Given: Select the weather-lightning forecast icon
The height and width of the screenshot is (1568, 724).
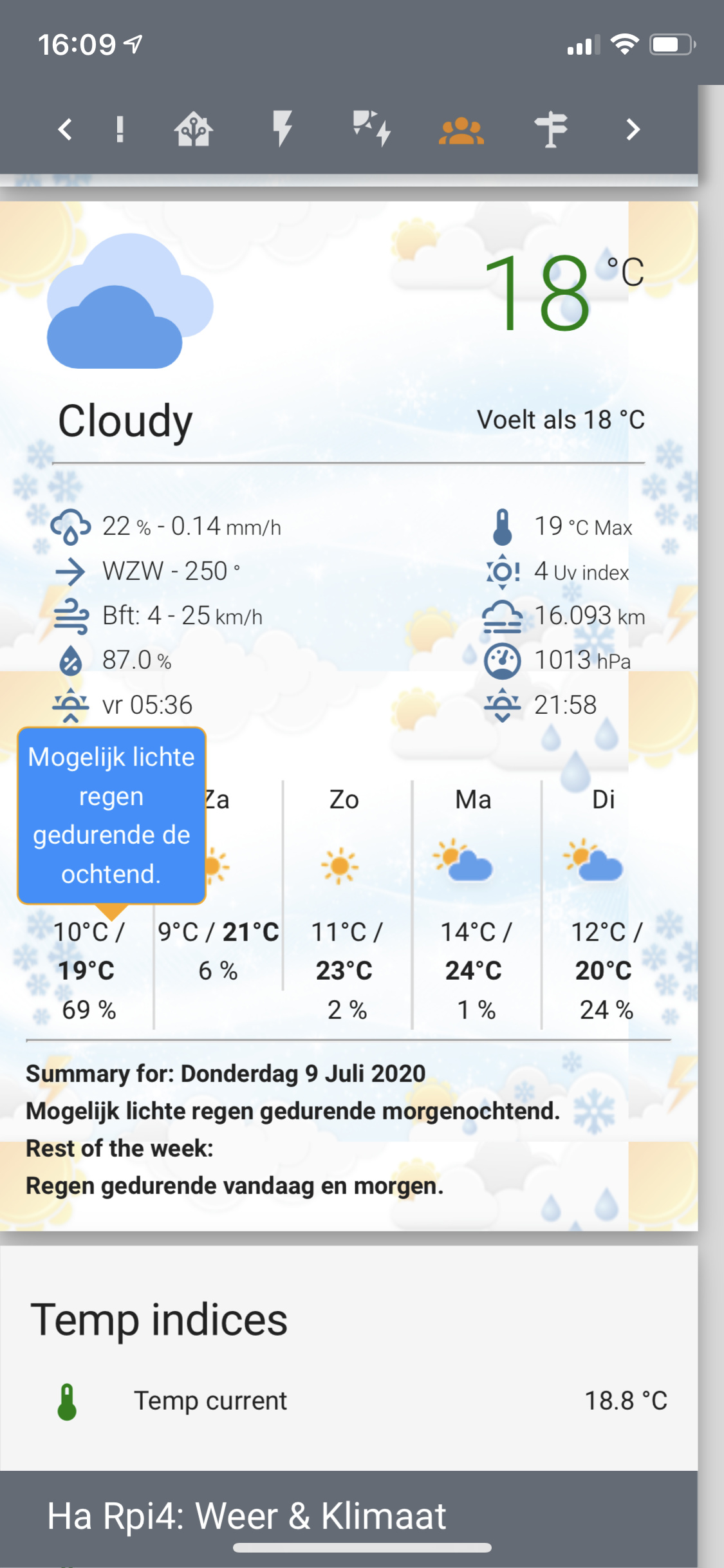Looking at the screenshot, I should tap(372, 129).
